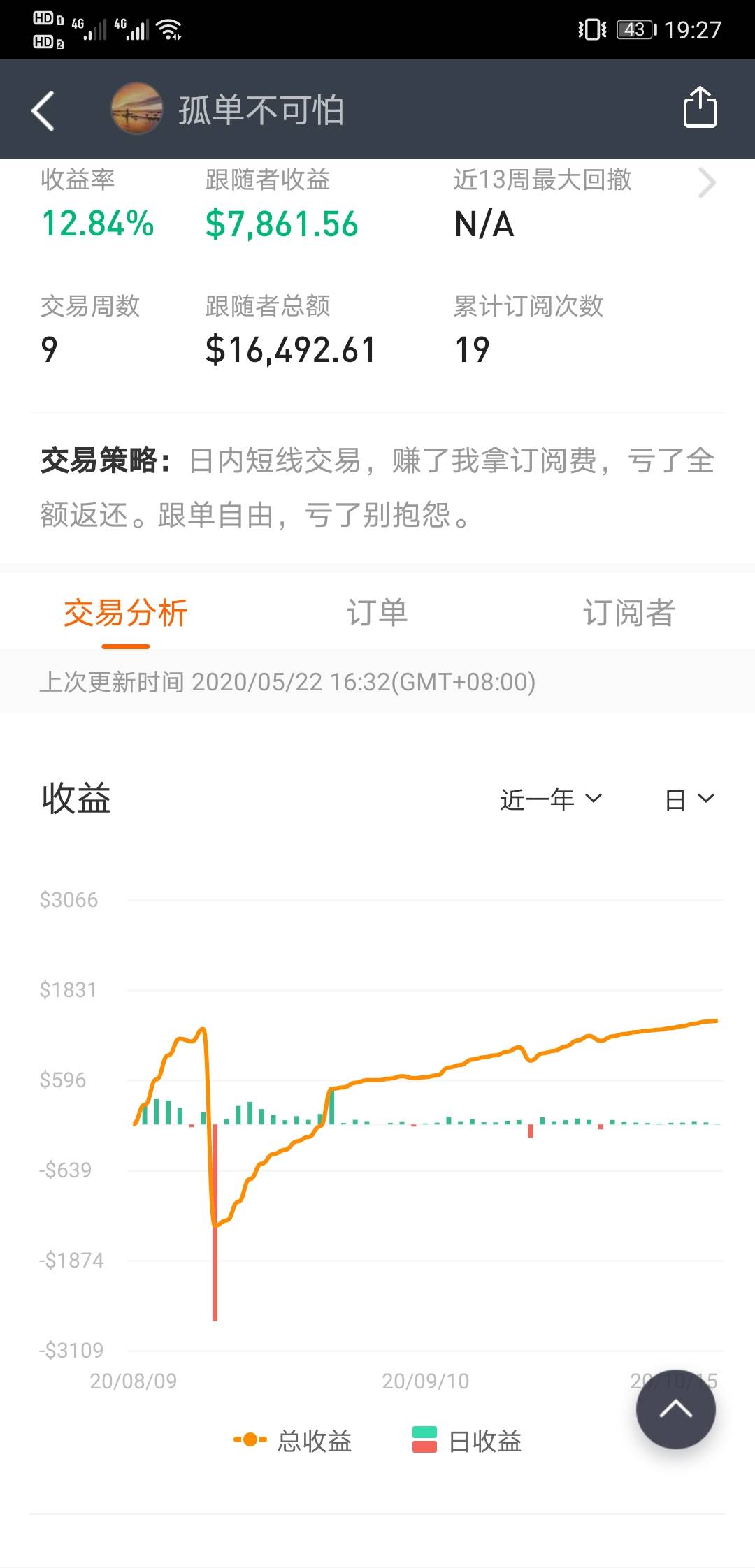Toggle the 日收益 legend item
The height and width of the screenshot is (1568, 755).
click(x=467, y=1440)
